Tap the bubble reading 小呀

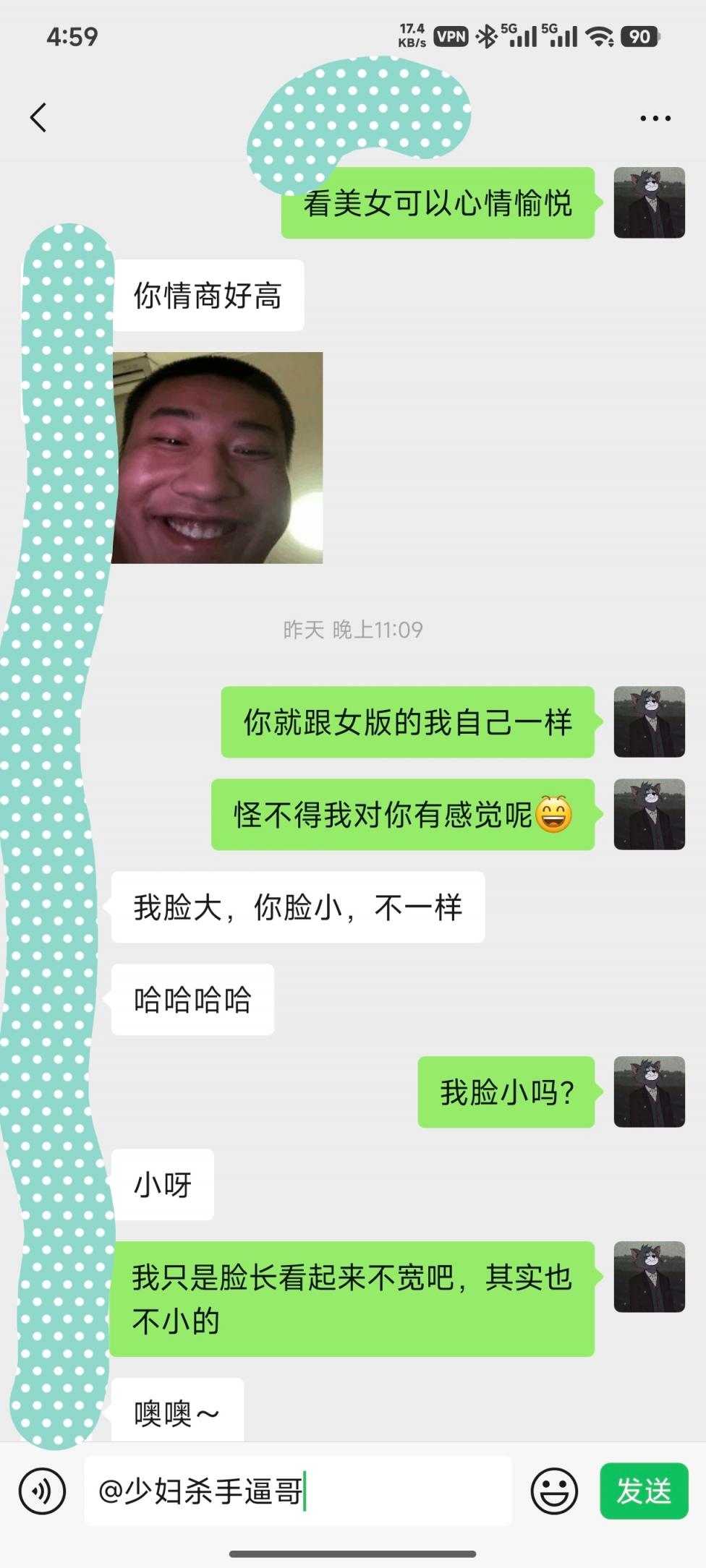pyautogui.click(x=163, y=1184)
